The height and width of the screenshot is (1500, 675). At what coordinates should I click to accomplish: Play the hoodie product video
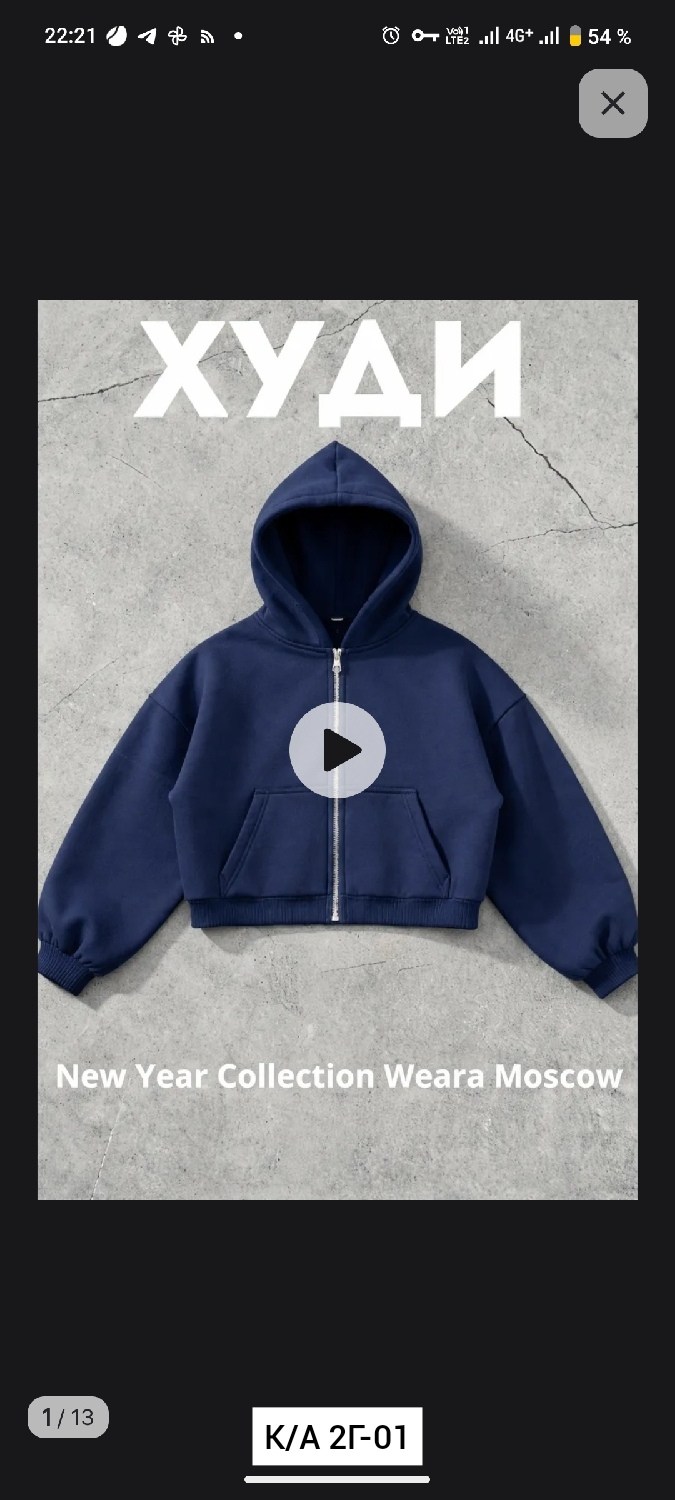click(x=338, y=750)
